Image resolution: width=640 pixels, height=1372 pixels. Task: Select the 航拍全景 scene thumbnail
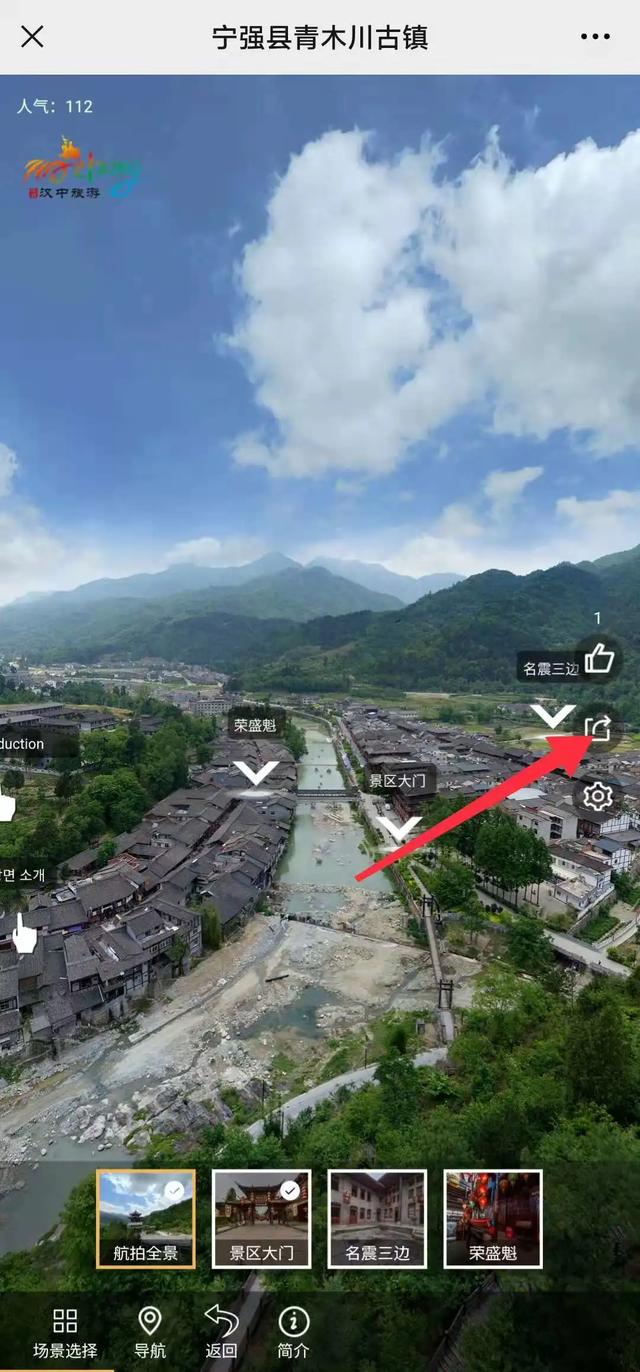146,1219
